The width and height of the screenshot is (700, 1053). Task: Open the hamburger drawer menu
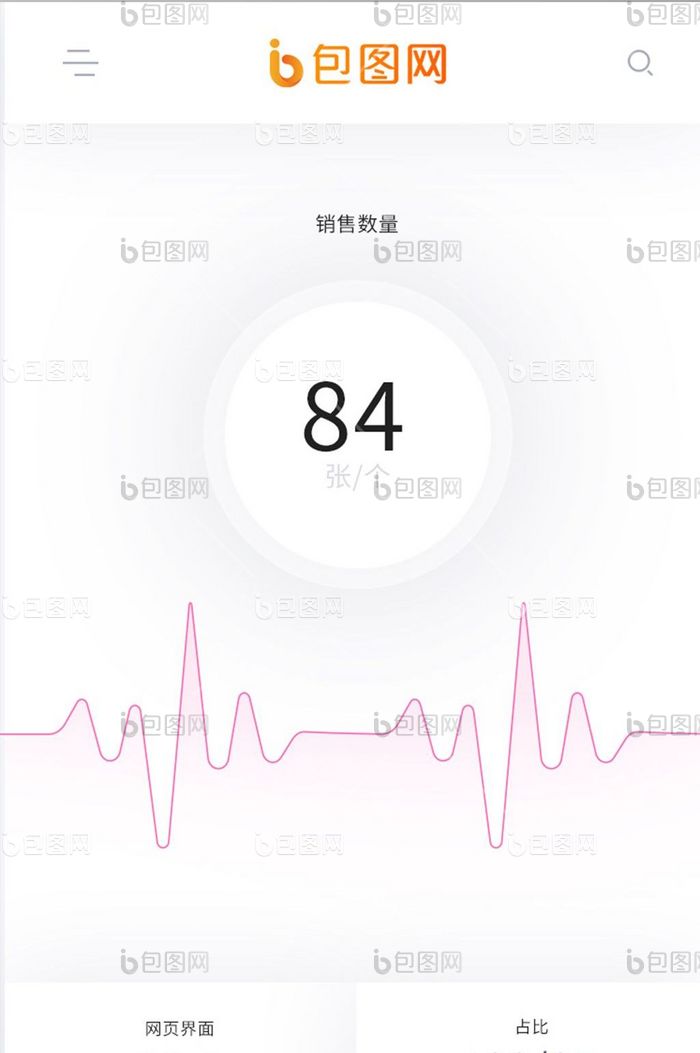(x=80, y=63)
